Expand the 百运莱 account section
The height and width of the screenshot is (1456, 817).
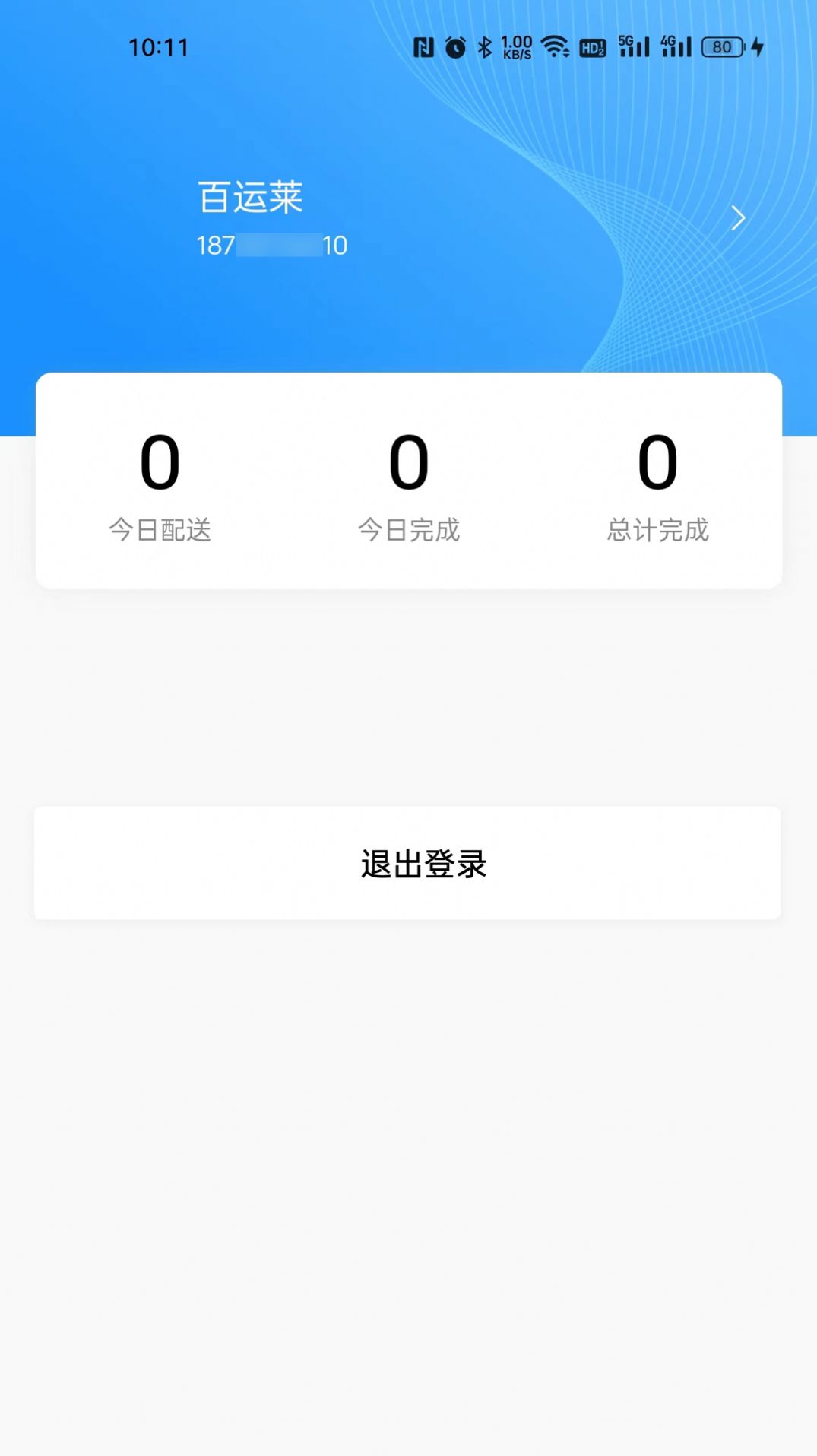(251, 198)
